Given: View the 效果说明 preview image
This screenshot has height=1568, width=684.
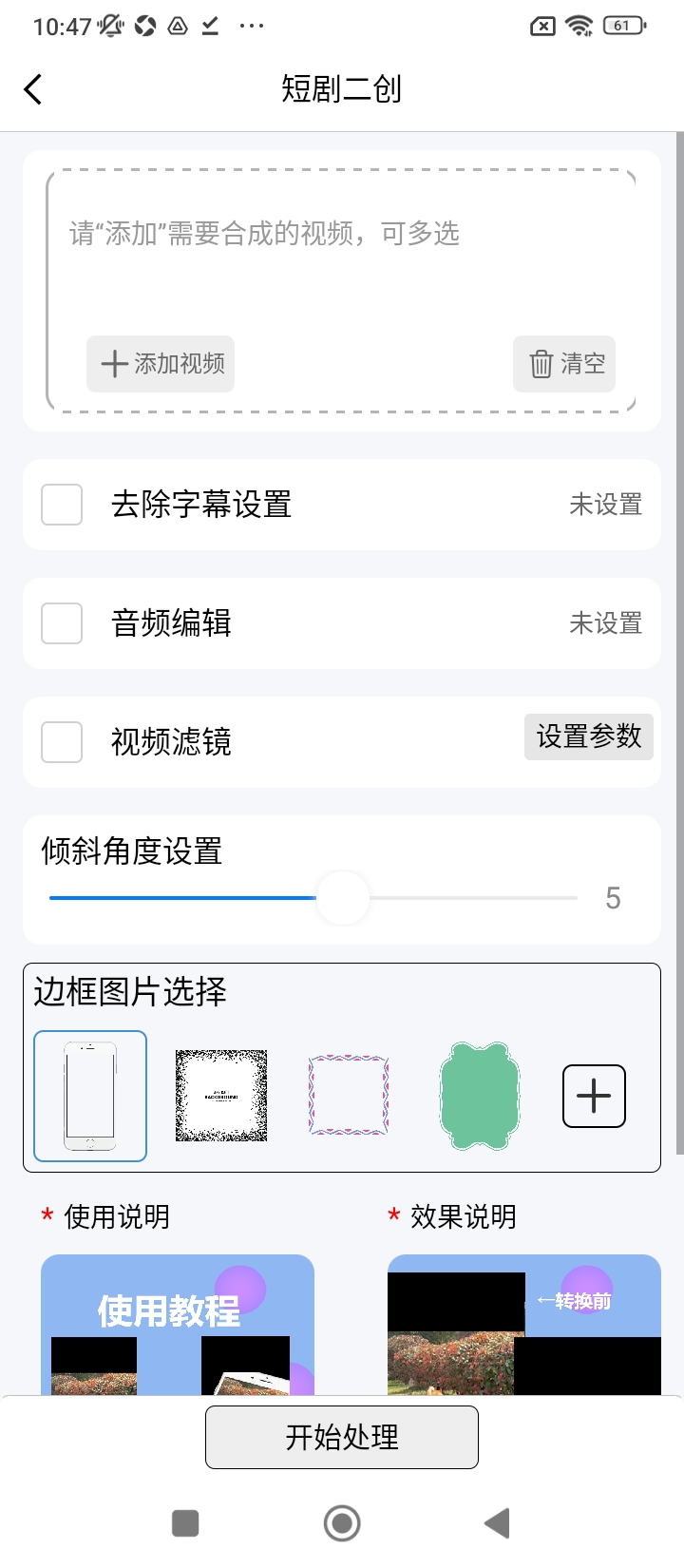Looking at the screenshot, I should (523, 1325).
